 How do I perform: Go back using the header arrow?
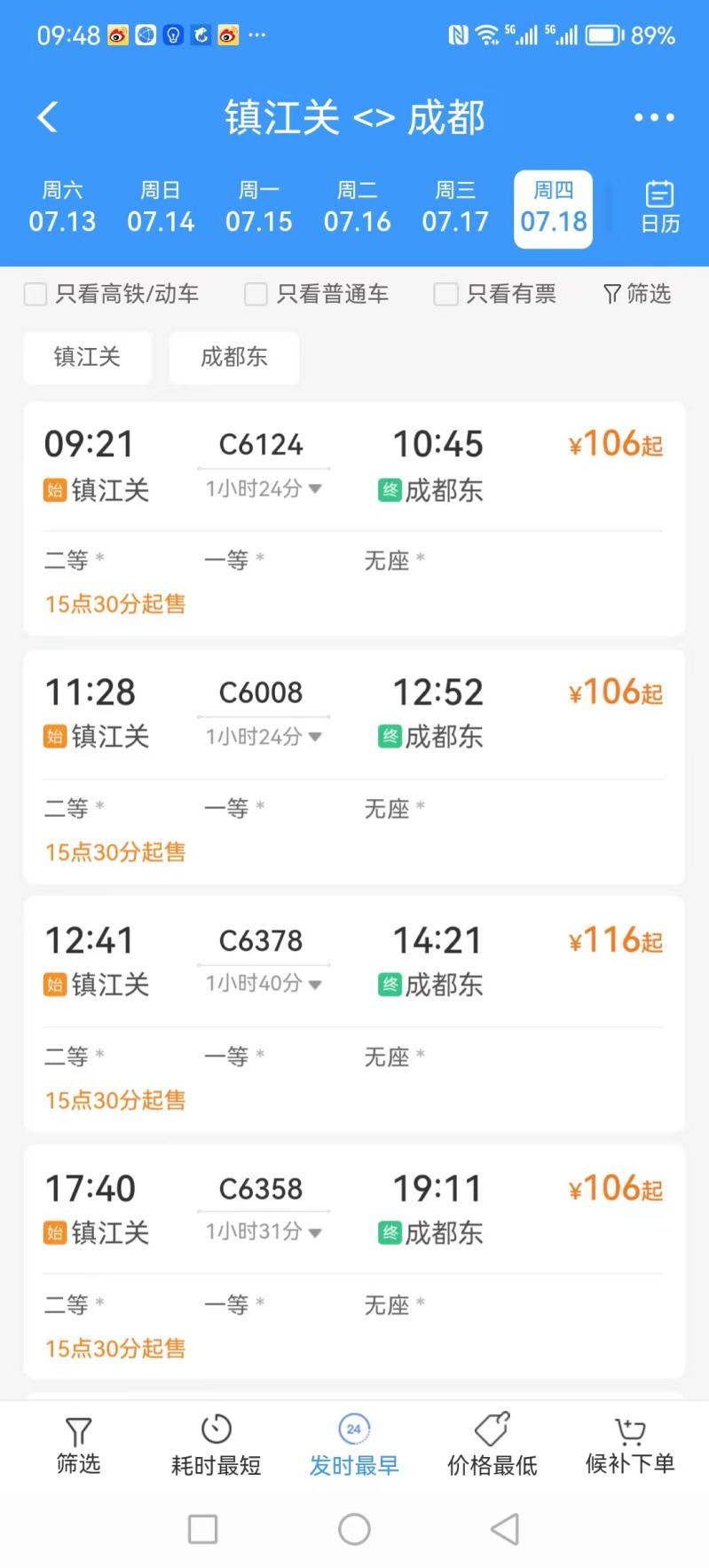click(x=48, y=117)
